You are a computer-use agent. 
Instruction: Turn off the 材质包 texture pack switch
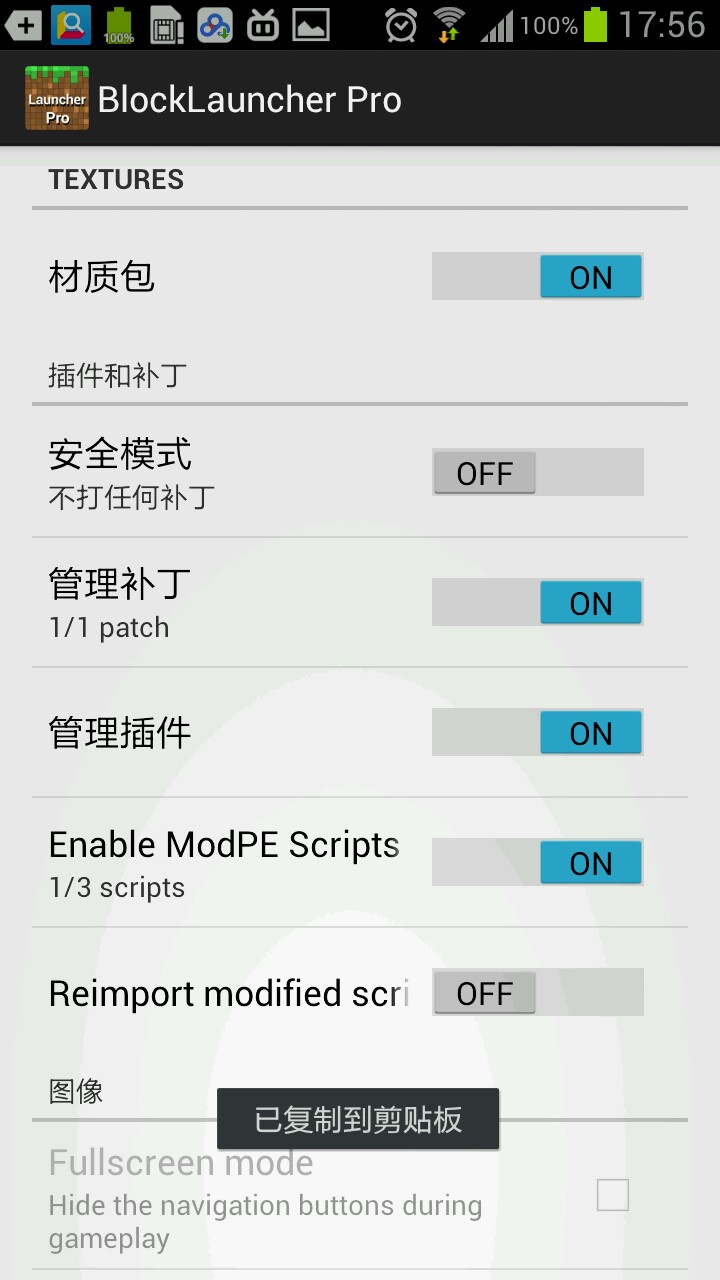click(x=537, y=277)
